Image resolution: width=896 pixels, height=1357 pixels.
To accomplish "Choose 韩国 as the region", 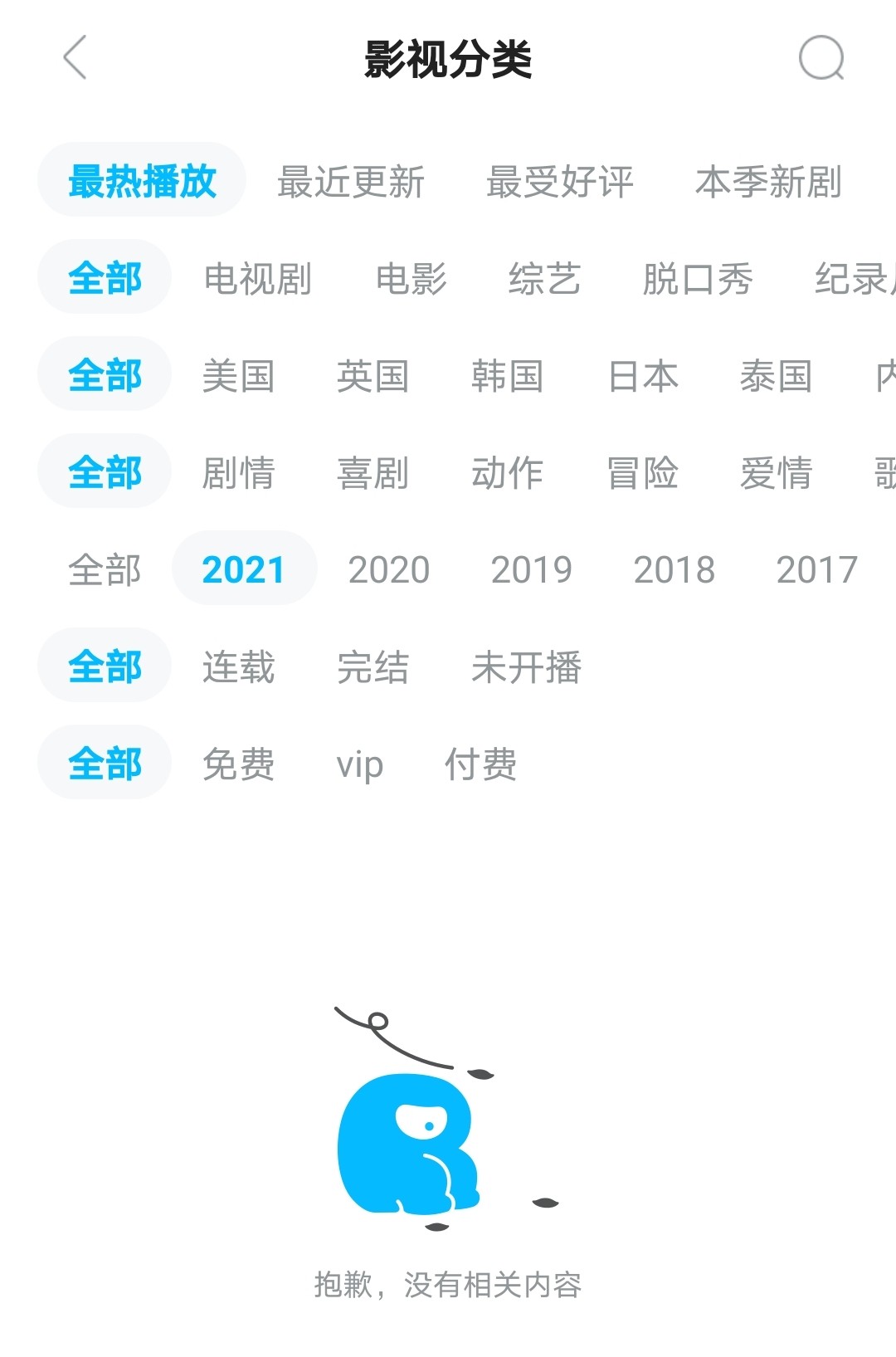I will [x=508, y=376].
